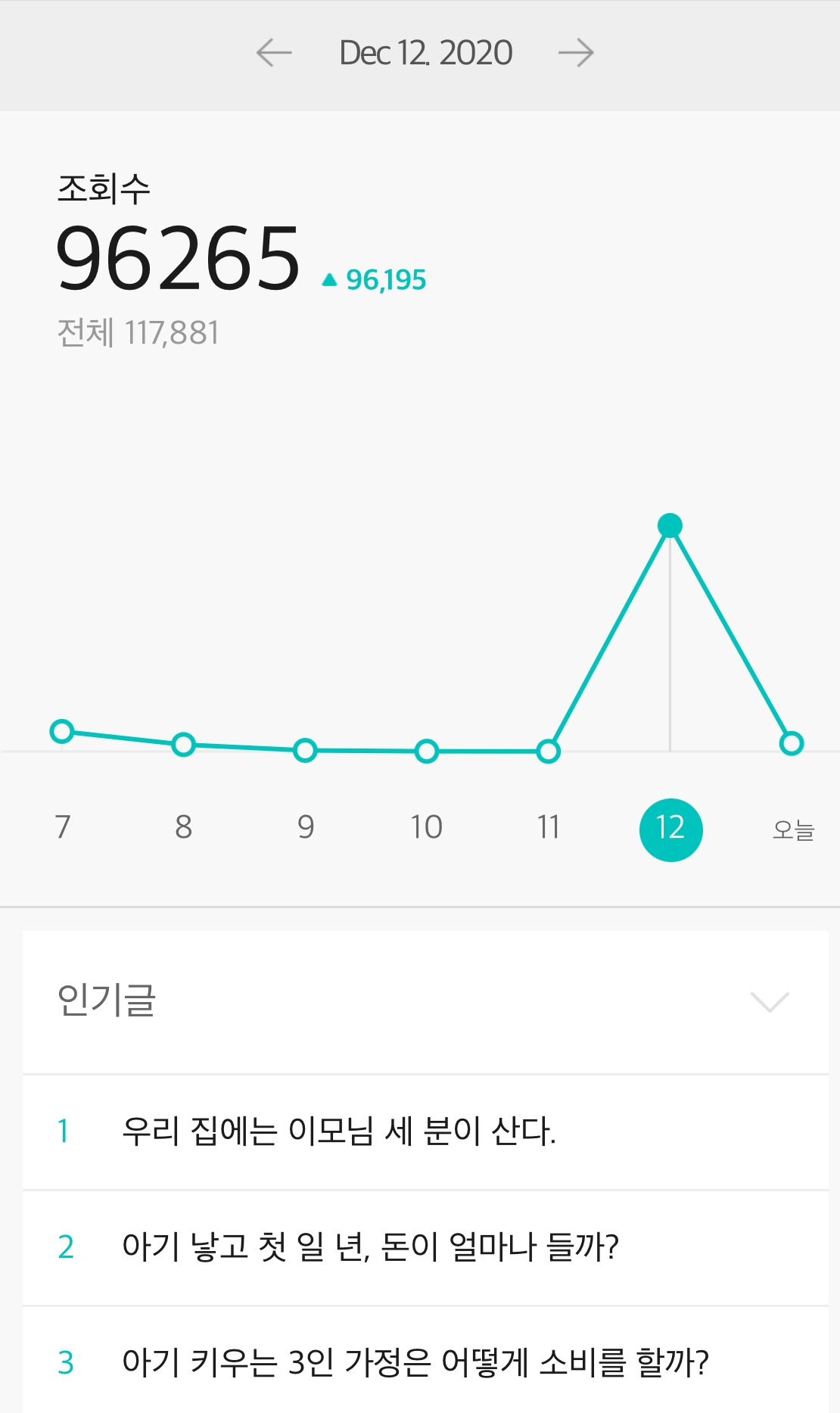This screenshot has height=1413, width=840.
Task: Select day 7 on the chart axis
Action: click(63, 827)
